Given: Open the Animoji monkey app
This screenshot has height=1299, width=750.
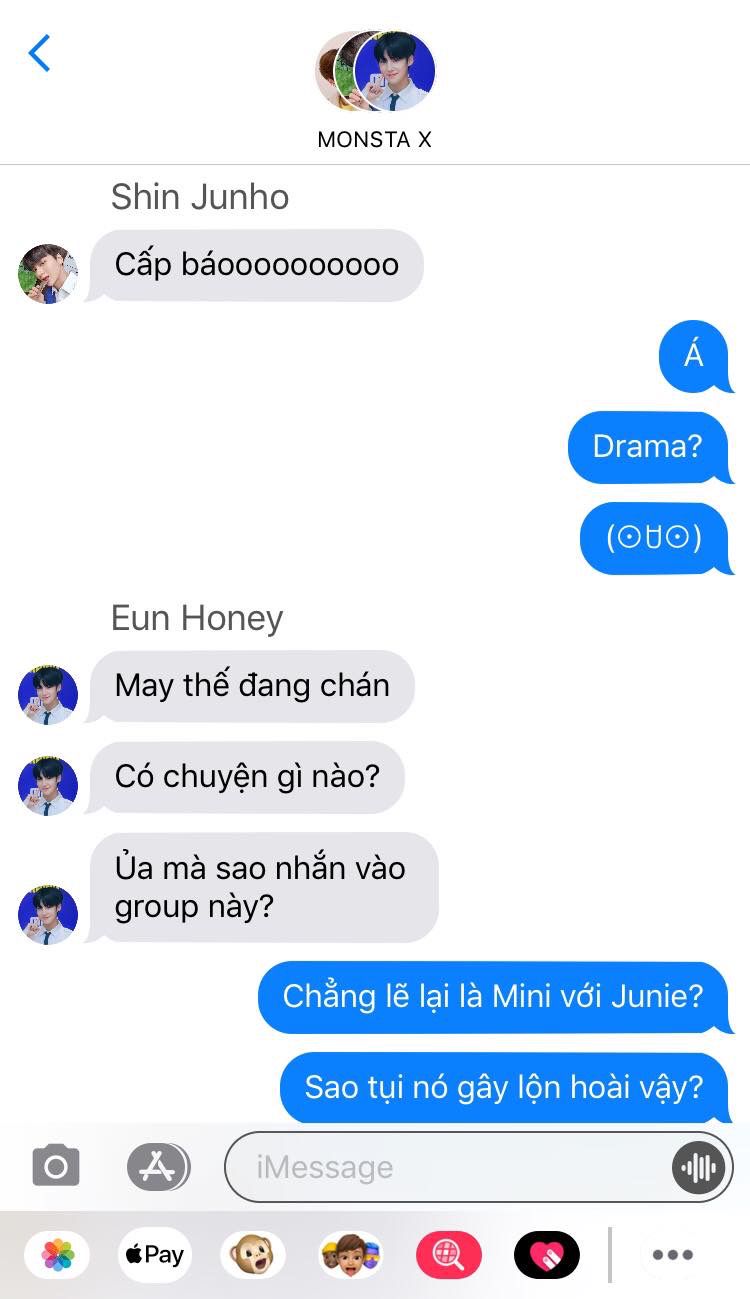Looking at the screenshot, I should (252, 1255).
